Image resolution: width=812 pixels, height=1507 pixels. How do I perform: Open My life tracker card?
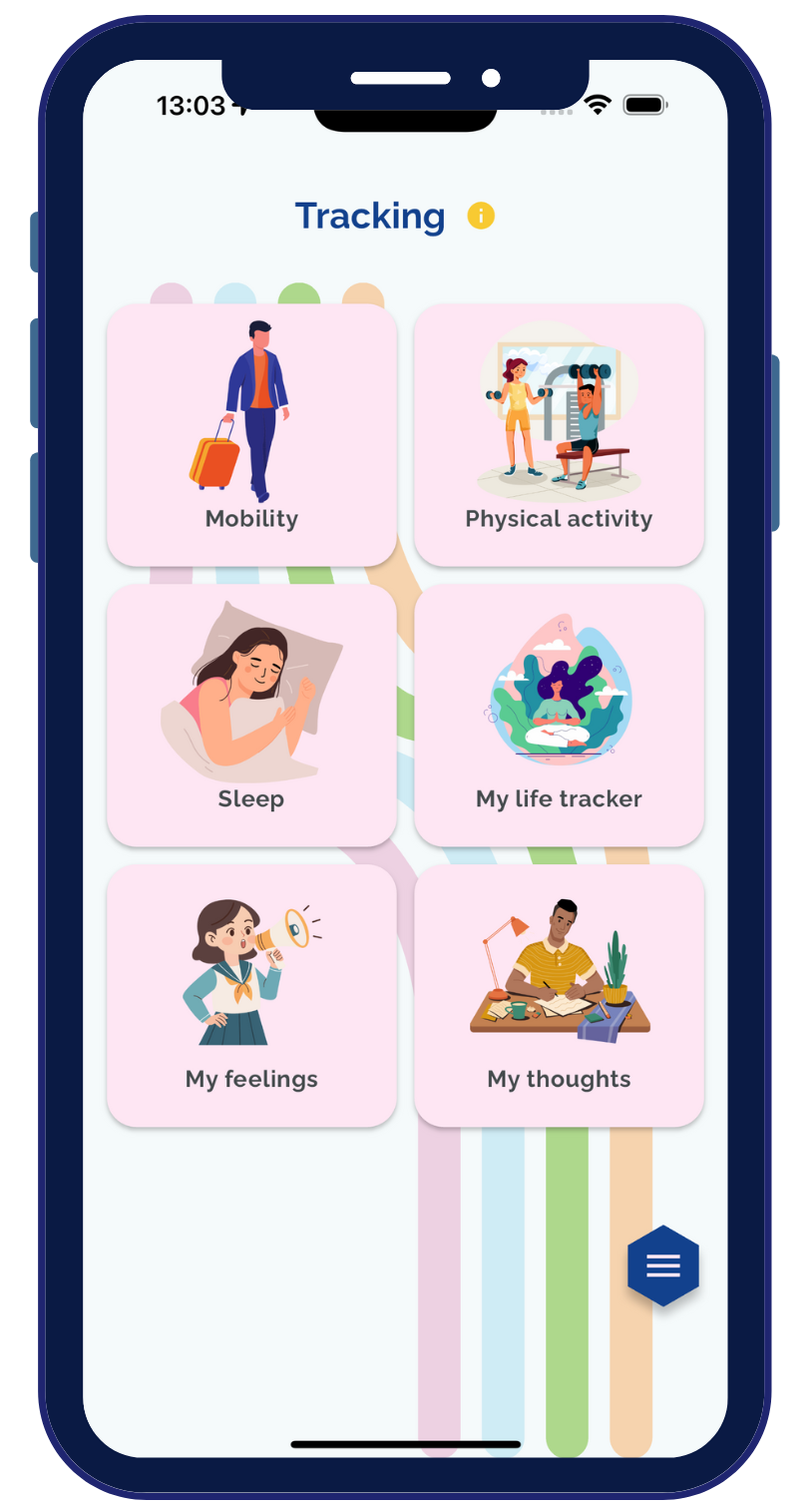pyautogui.click(x=559, y=716)
